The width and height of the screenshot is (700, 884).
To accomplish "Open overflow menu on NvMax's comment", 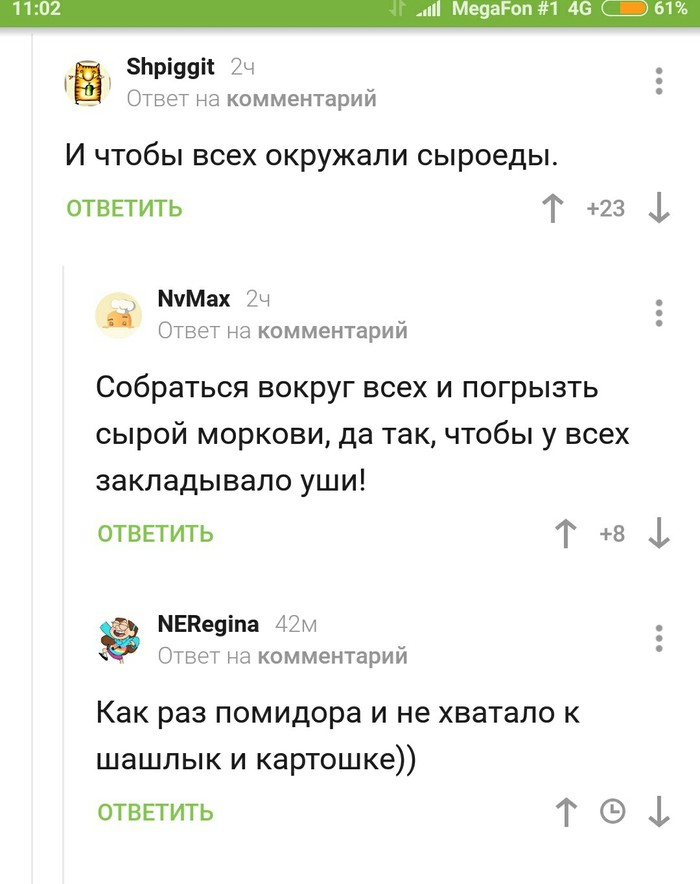I will point(659,312).
